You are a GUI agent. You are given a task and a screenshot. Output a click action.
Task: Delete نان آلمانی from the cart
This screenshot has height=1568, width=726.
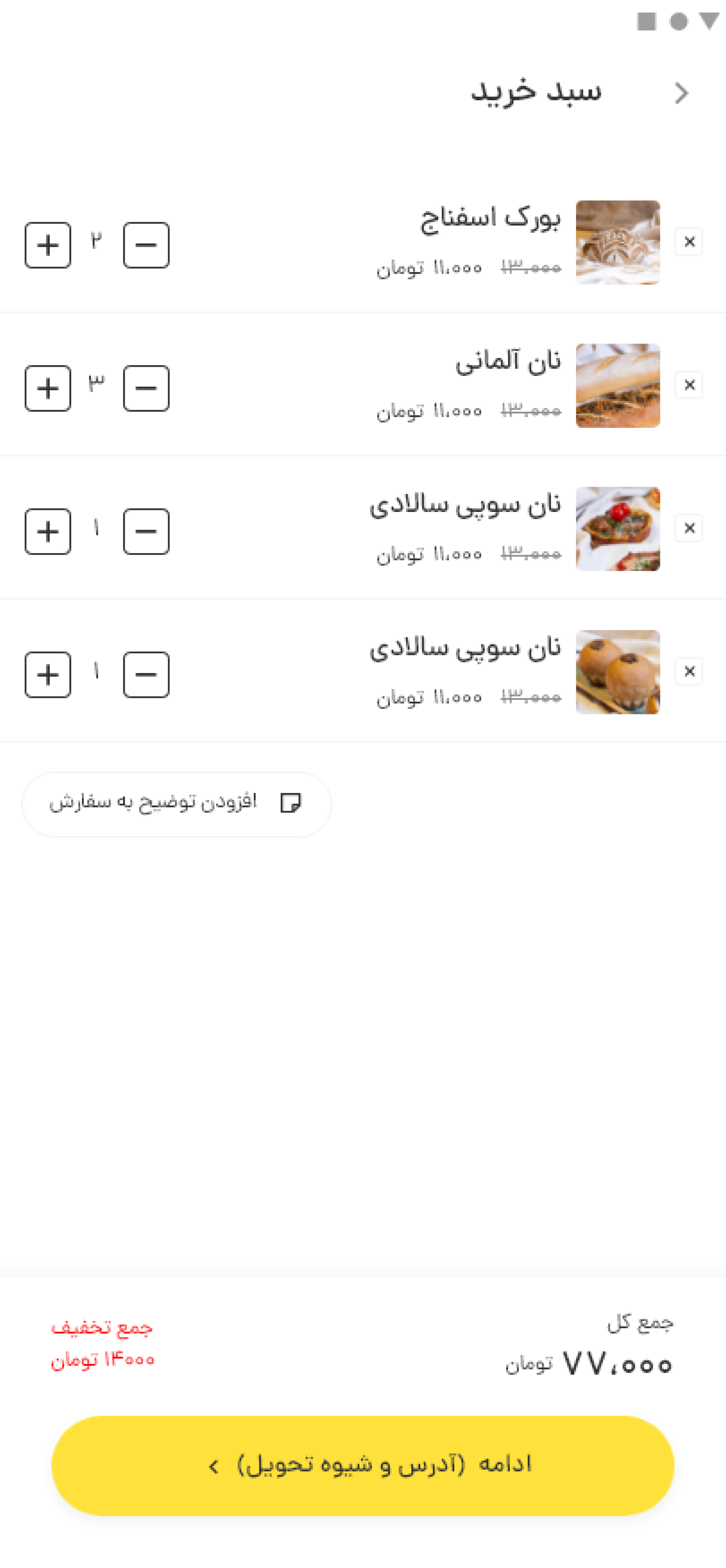point(689,385)
